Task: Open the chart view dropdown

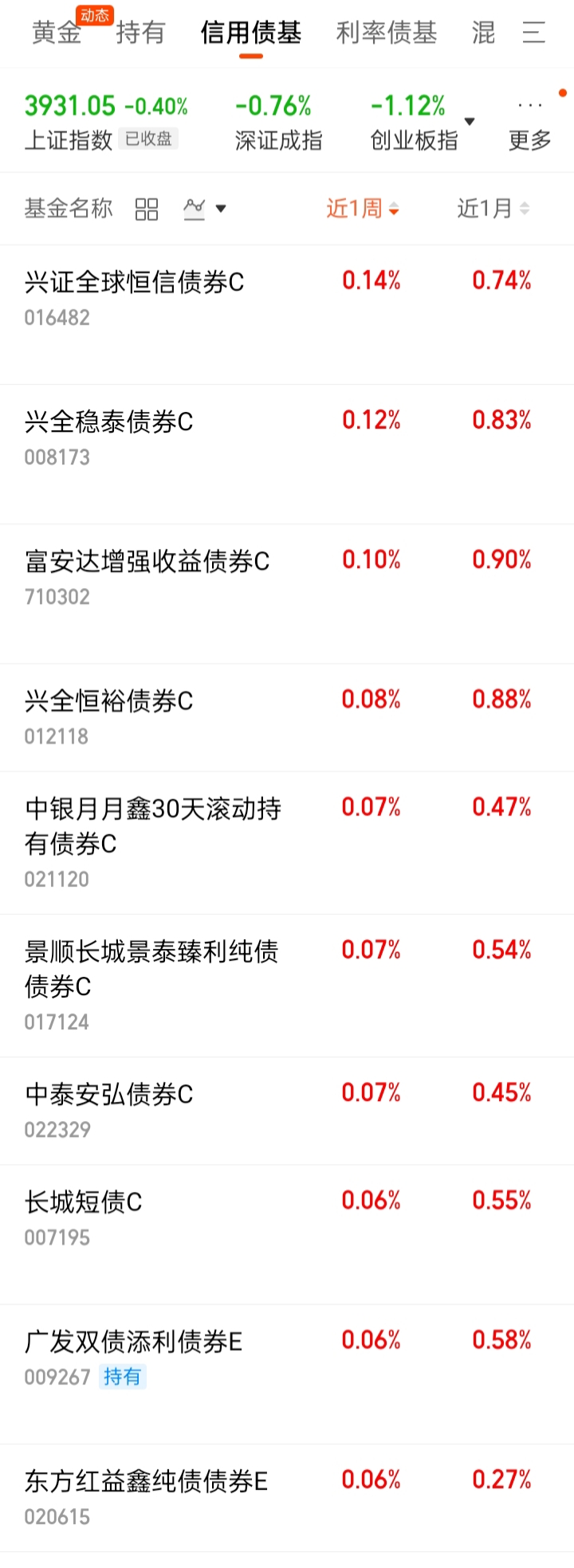Action: point(205,210)
